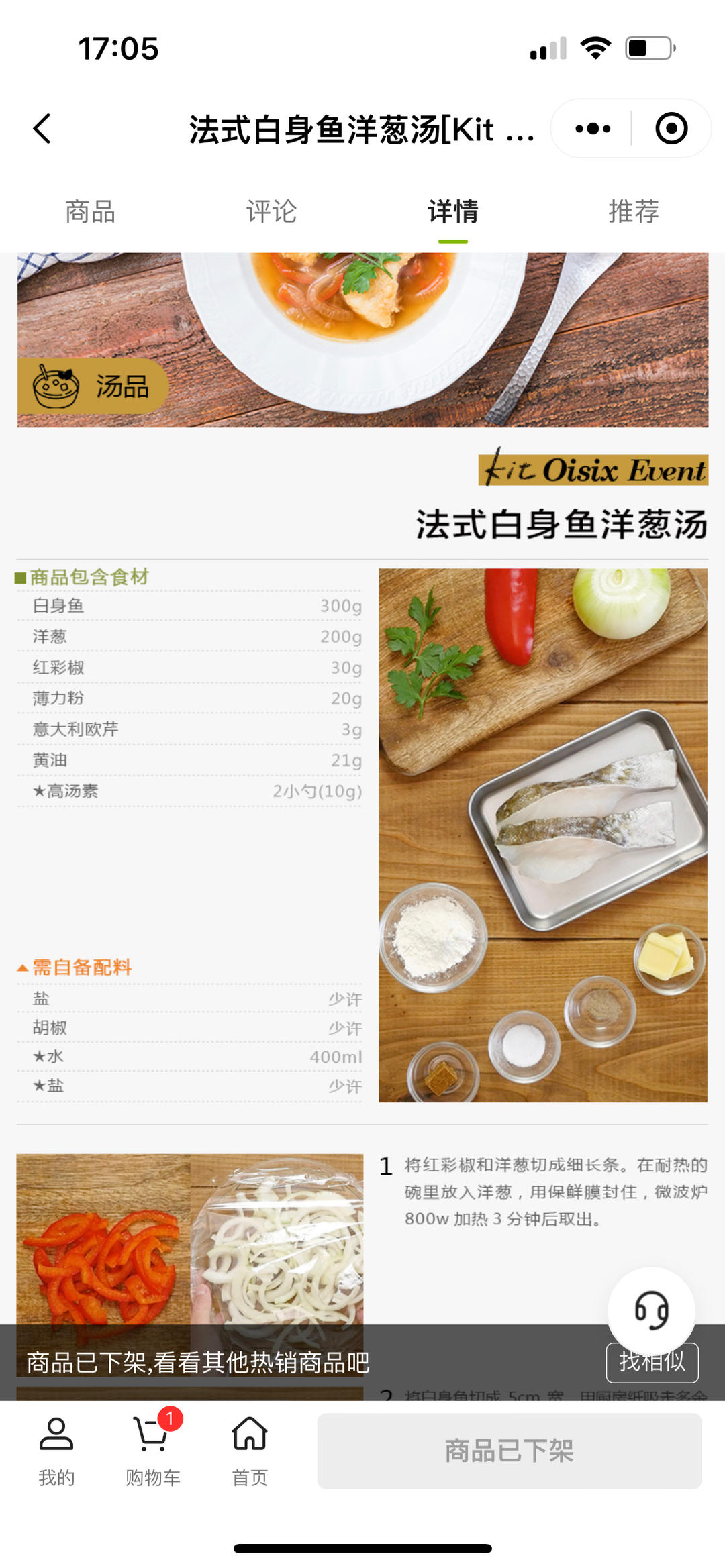Screen dimensions: 725x1568
Task: Tap 找相似 to find similar products
Action: pos(652,1363)
